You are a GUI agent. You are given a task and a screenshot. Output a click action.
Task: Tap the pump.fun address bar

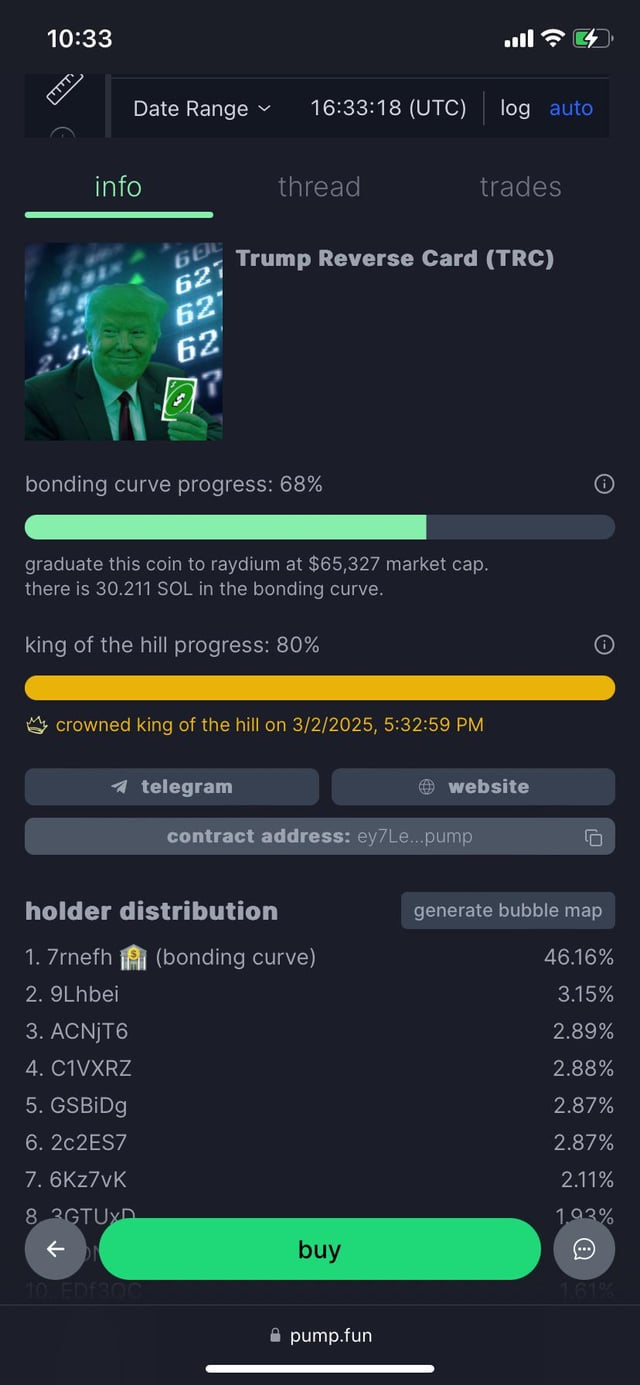tap(320, 1335)
